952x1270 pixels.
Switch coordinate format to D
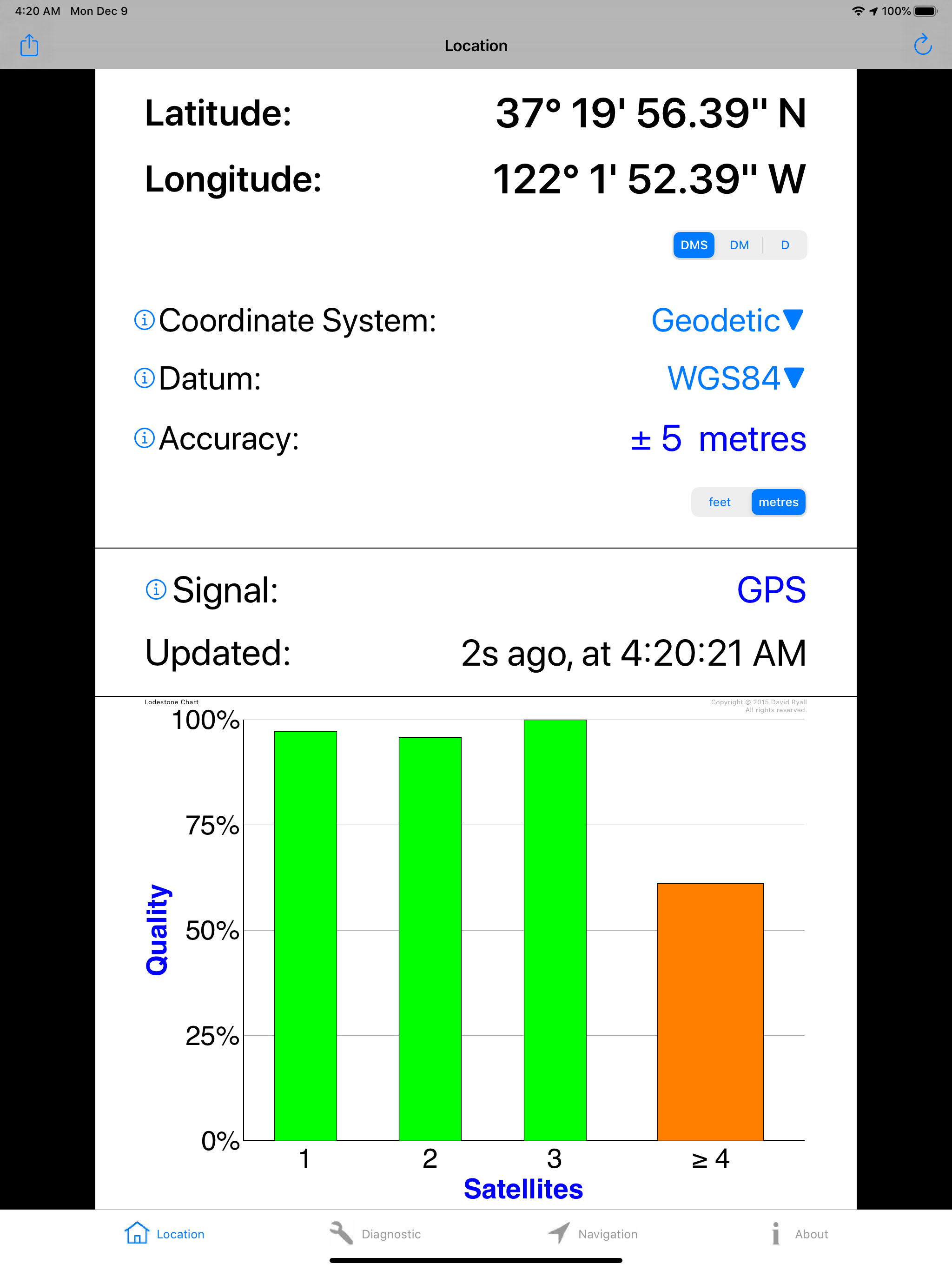(784, 245)
